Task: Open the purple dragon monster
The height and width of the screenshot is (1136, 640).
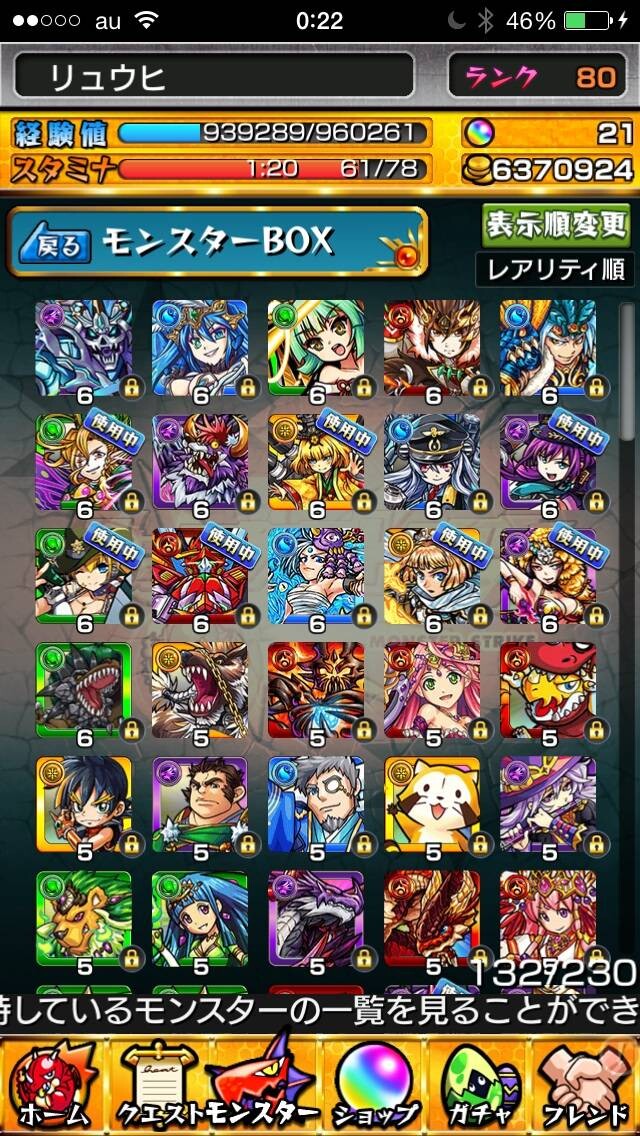Action: [316, 919]
